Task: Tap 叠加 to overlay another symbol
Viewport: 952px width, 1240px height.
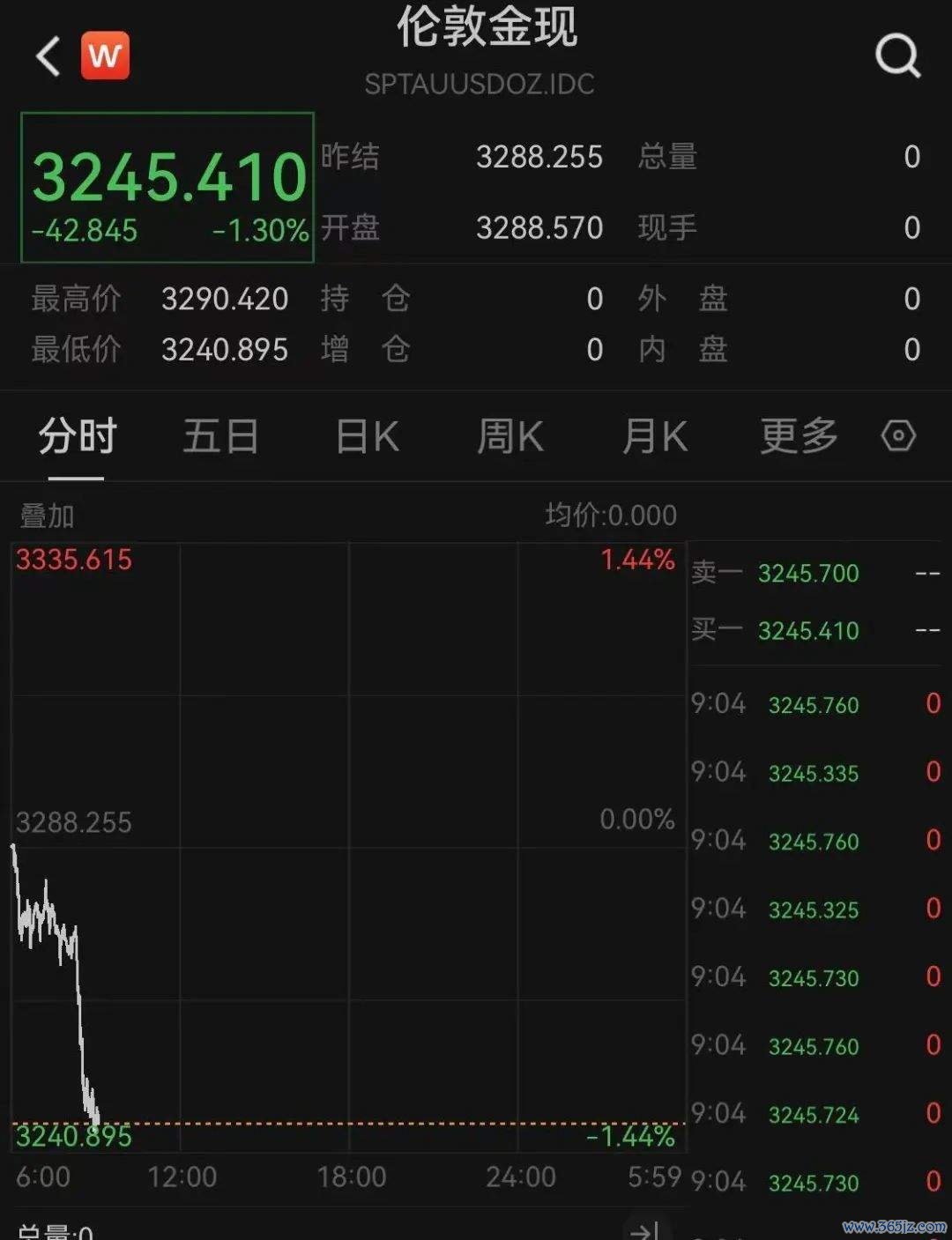Action: tap(48, 516)
